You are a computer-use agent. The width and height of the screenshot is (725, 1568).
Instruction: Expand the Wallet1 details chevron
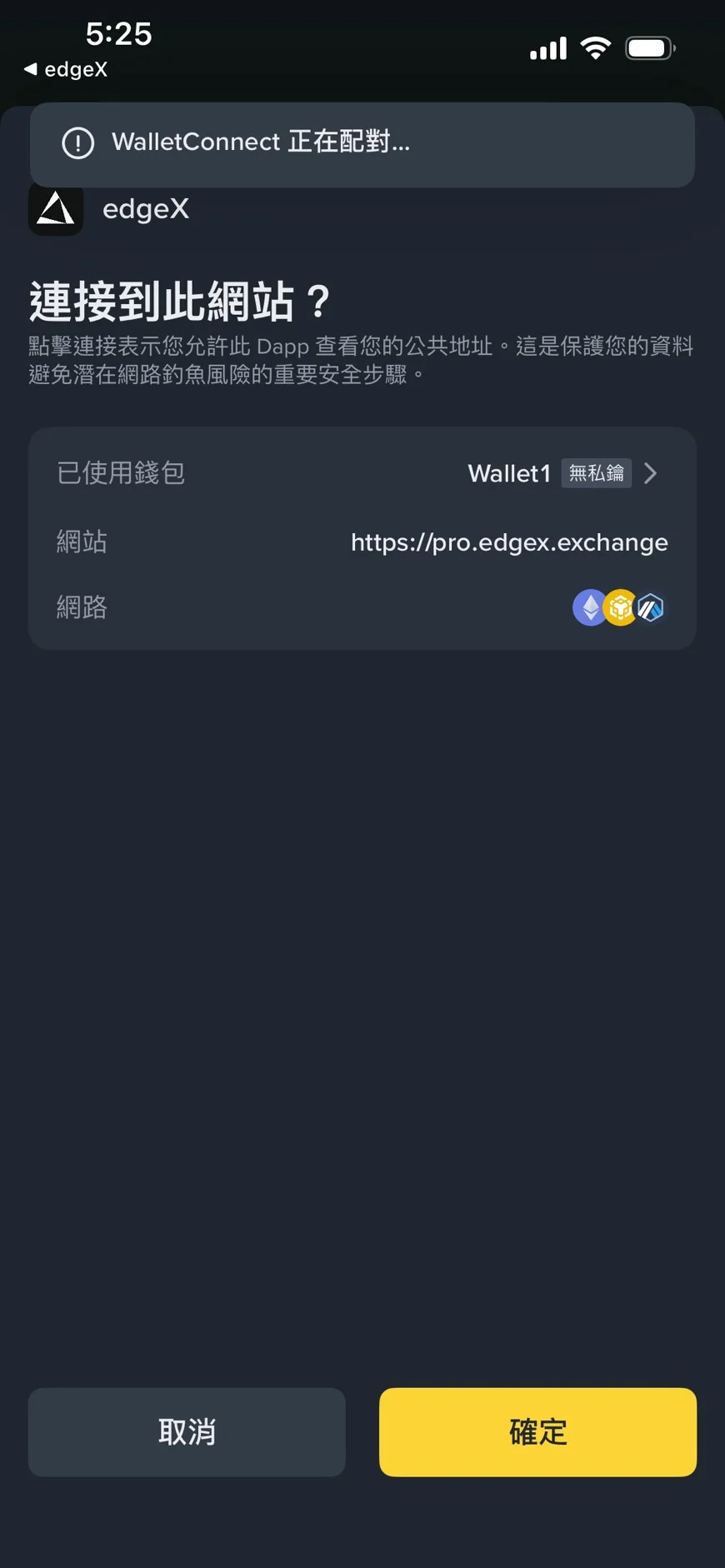coord(652,473)
